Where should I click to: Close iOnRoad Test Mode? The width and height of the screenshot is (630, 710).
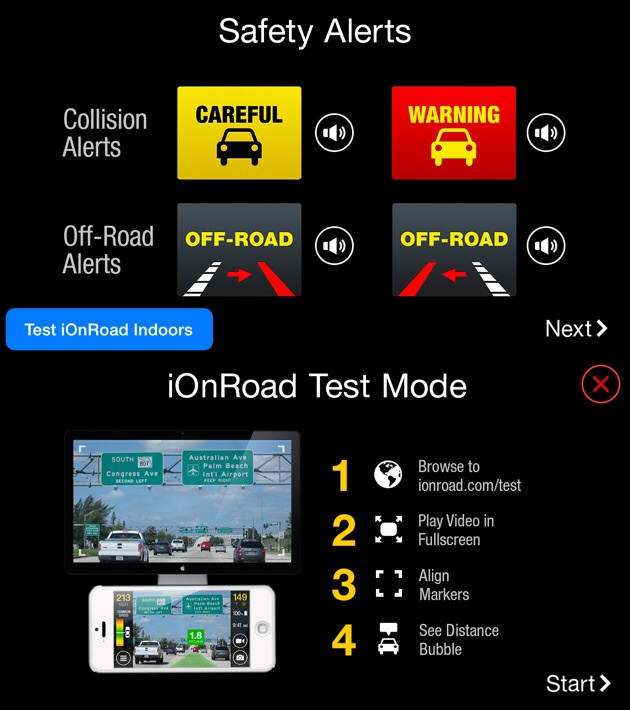point(600,384)
